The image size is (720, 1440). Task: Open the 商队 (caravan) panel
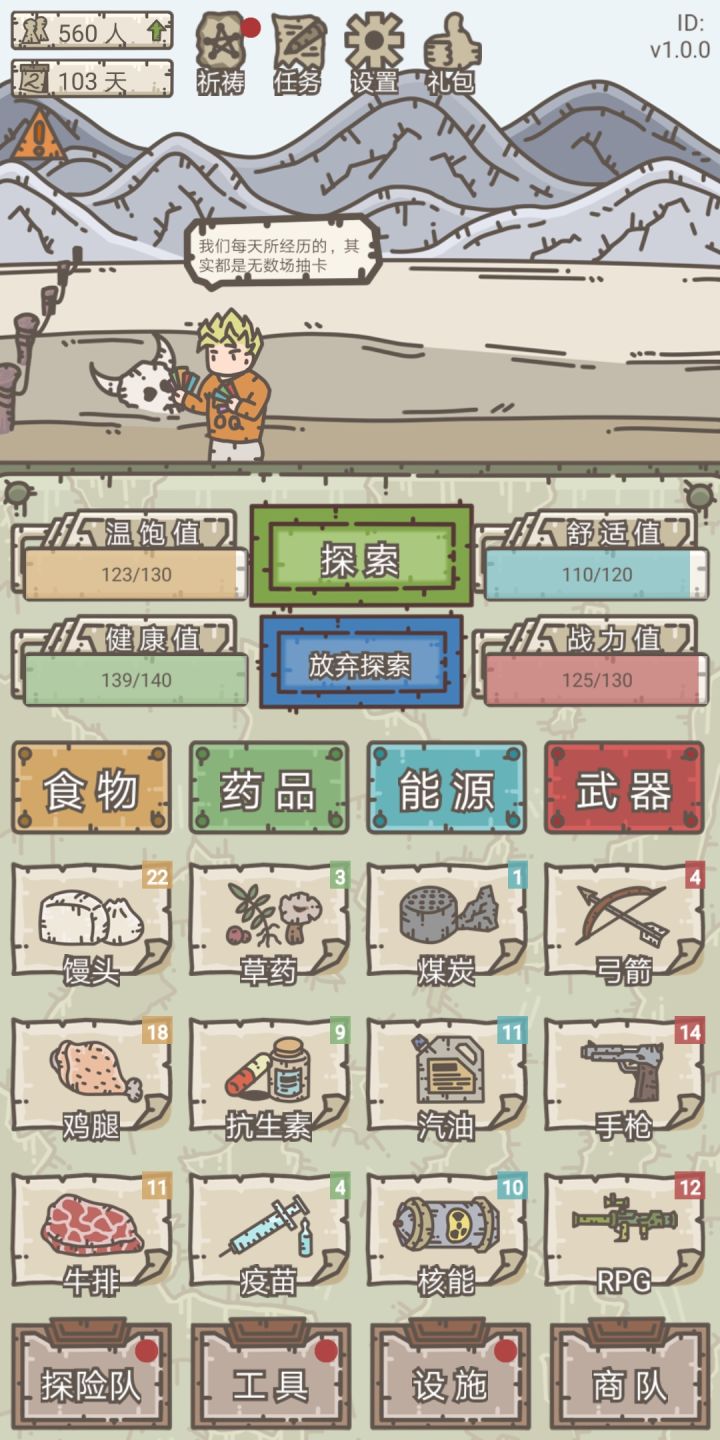pyautogui.click(x=630, y=1383)
